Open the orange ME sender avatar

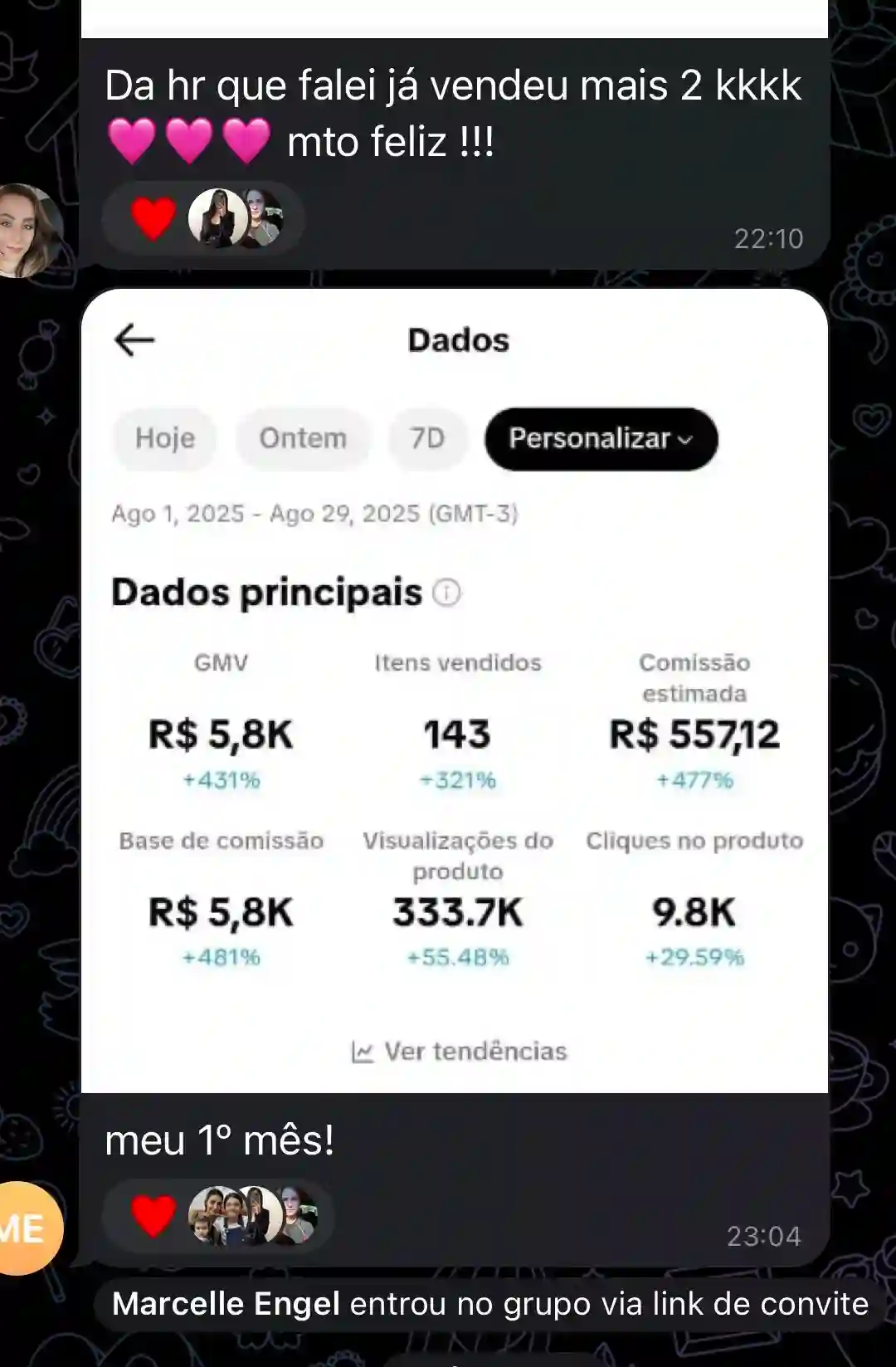click(27, 1228)
